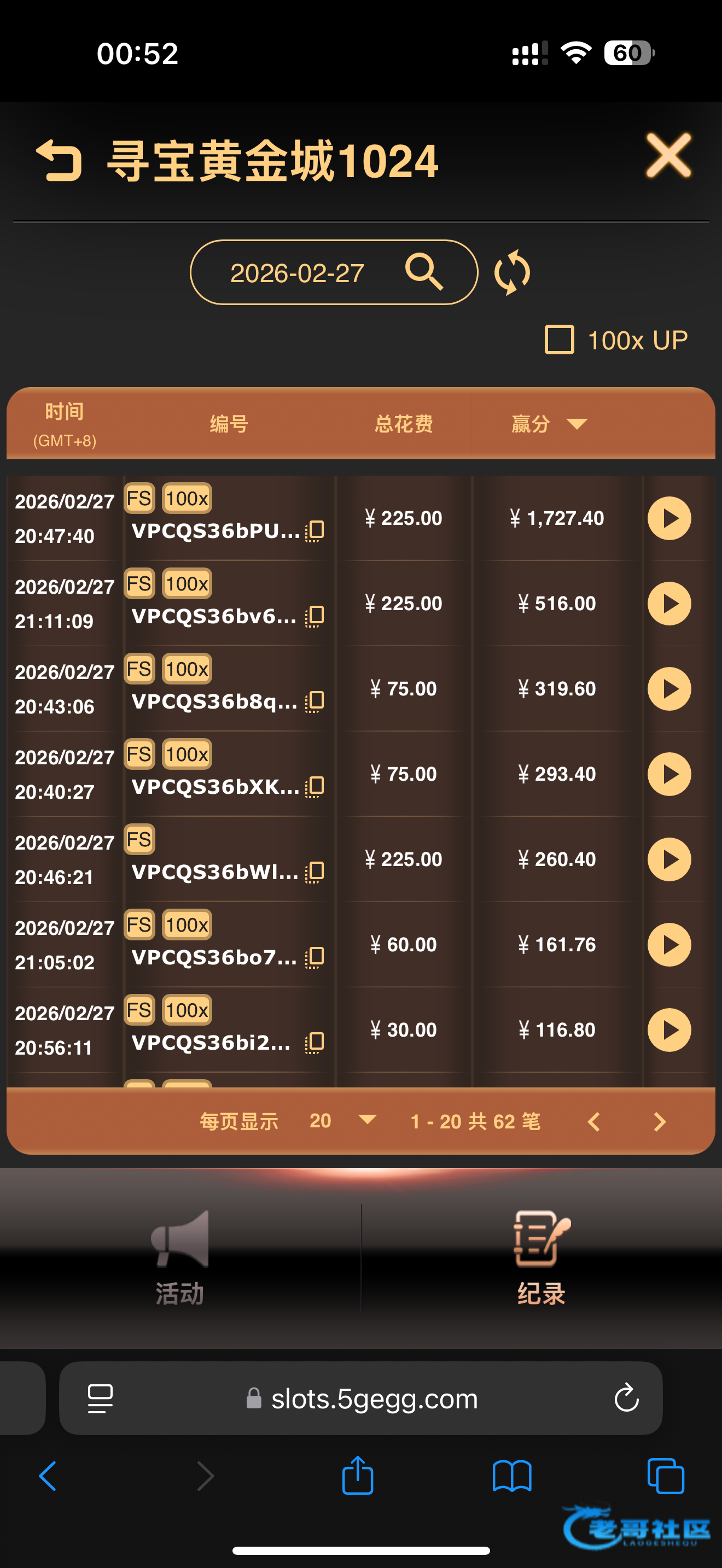
Task: Switch to the 纪录 tab
Action: click(541, 1257)
